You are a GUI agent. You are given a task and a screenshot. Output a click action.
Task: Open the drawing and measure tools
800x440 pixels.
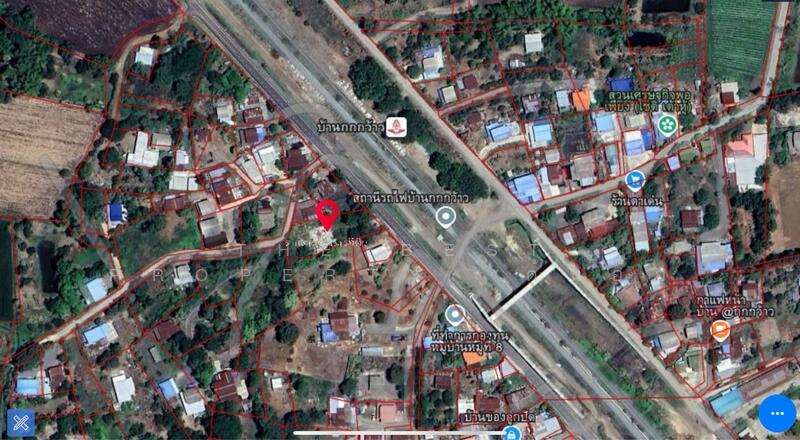(x=20, y=421)
